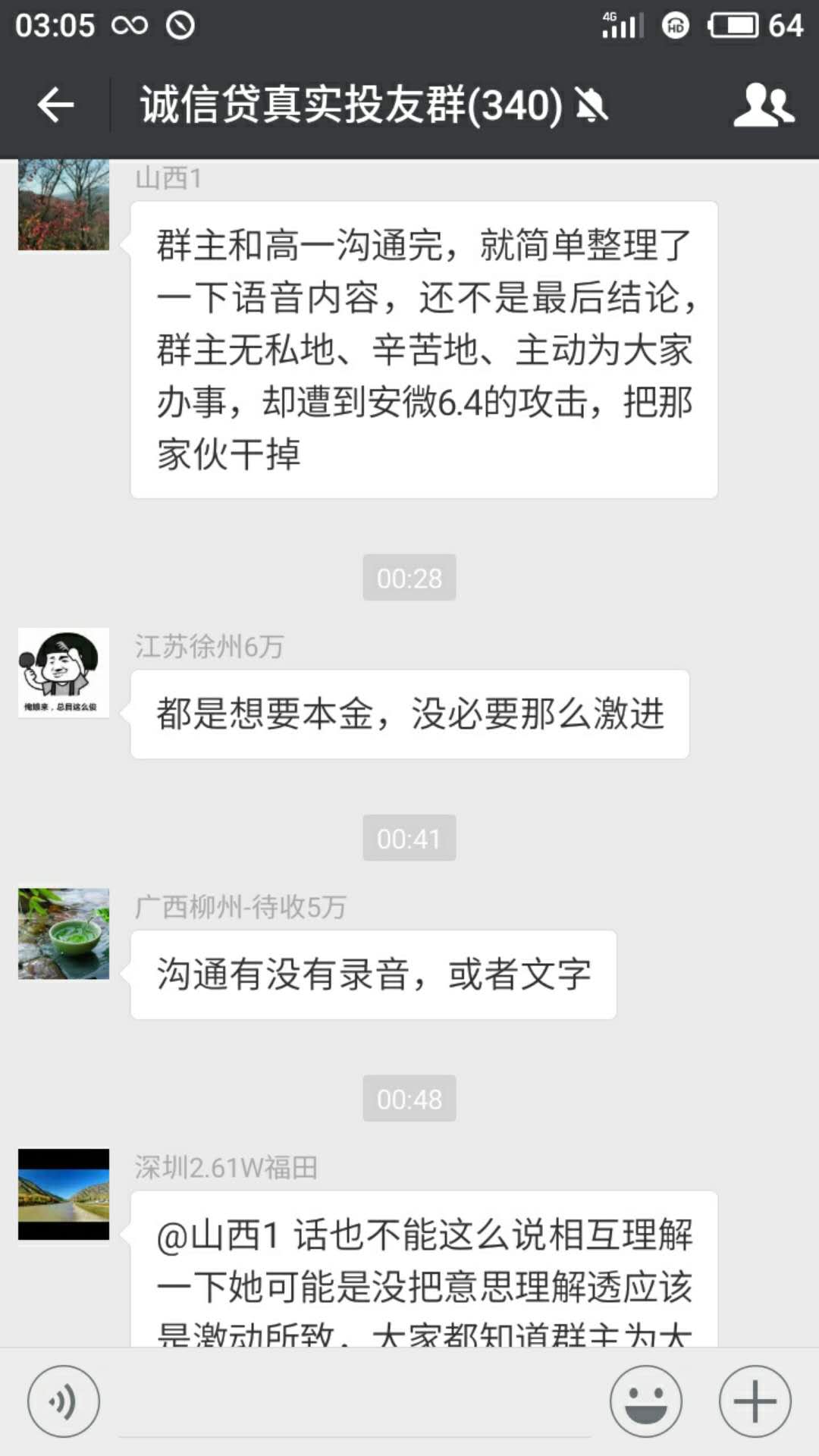The height and width of the screenshot is (1456, 819).
Task: Open the plus attachment menu
Action: click(755, 1401)
